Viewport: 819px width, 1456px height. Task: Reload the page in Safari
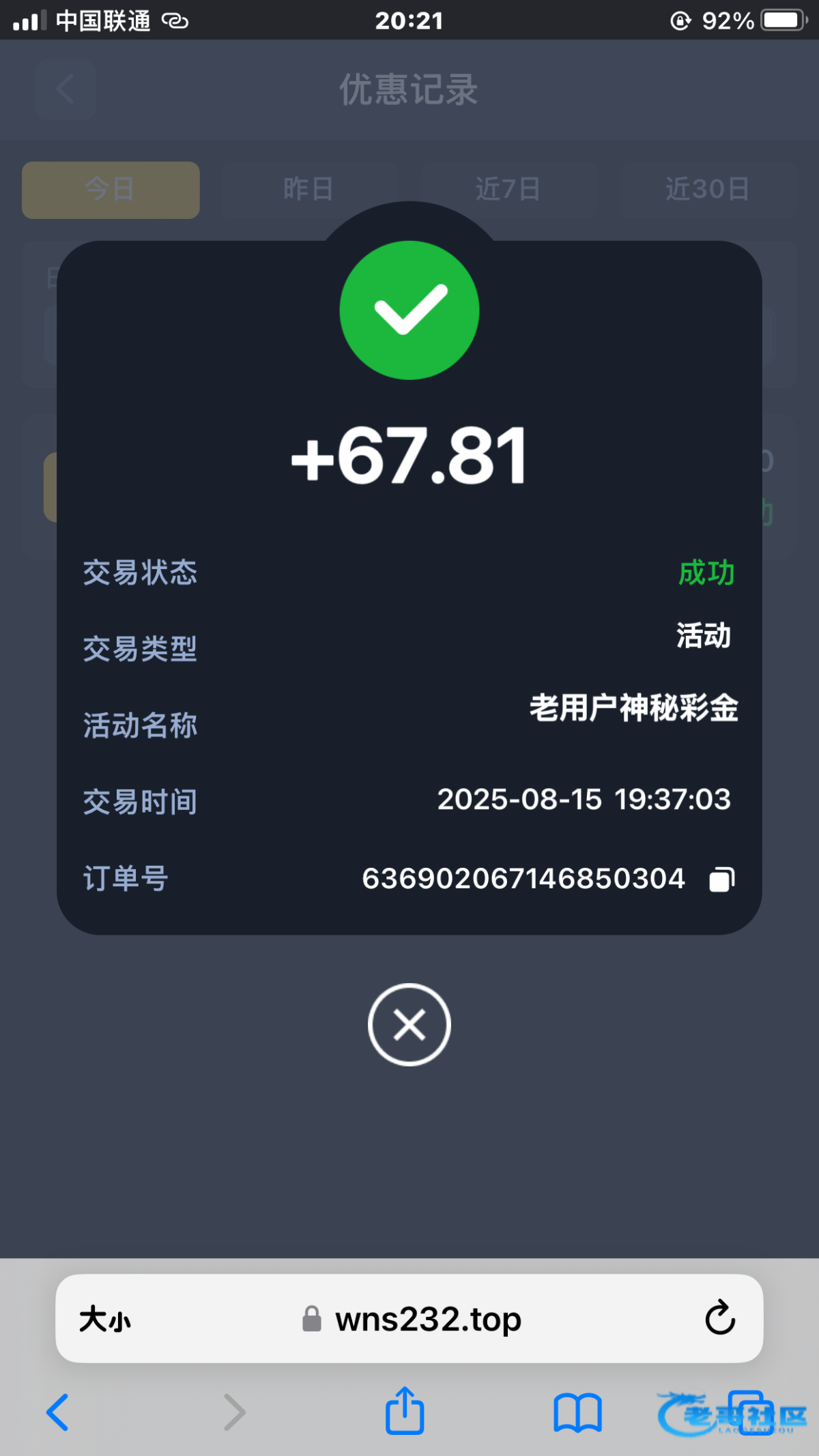pyautogui.click(x=720, y=1317)
